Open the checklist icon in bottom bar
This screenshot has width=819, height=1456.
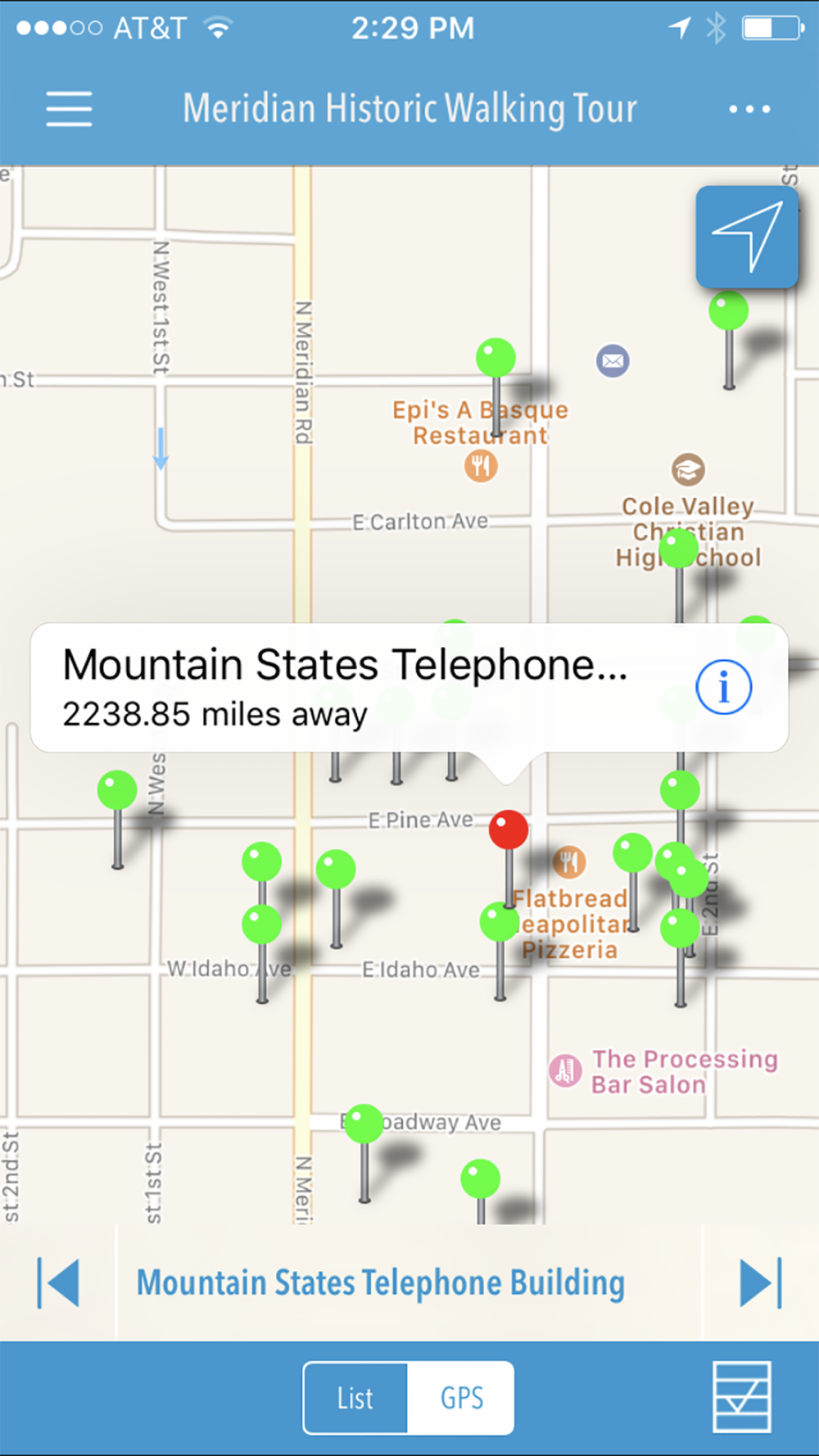(x=742, y=1397)
